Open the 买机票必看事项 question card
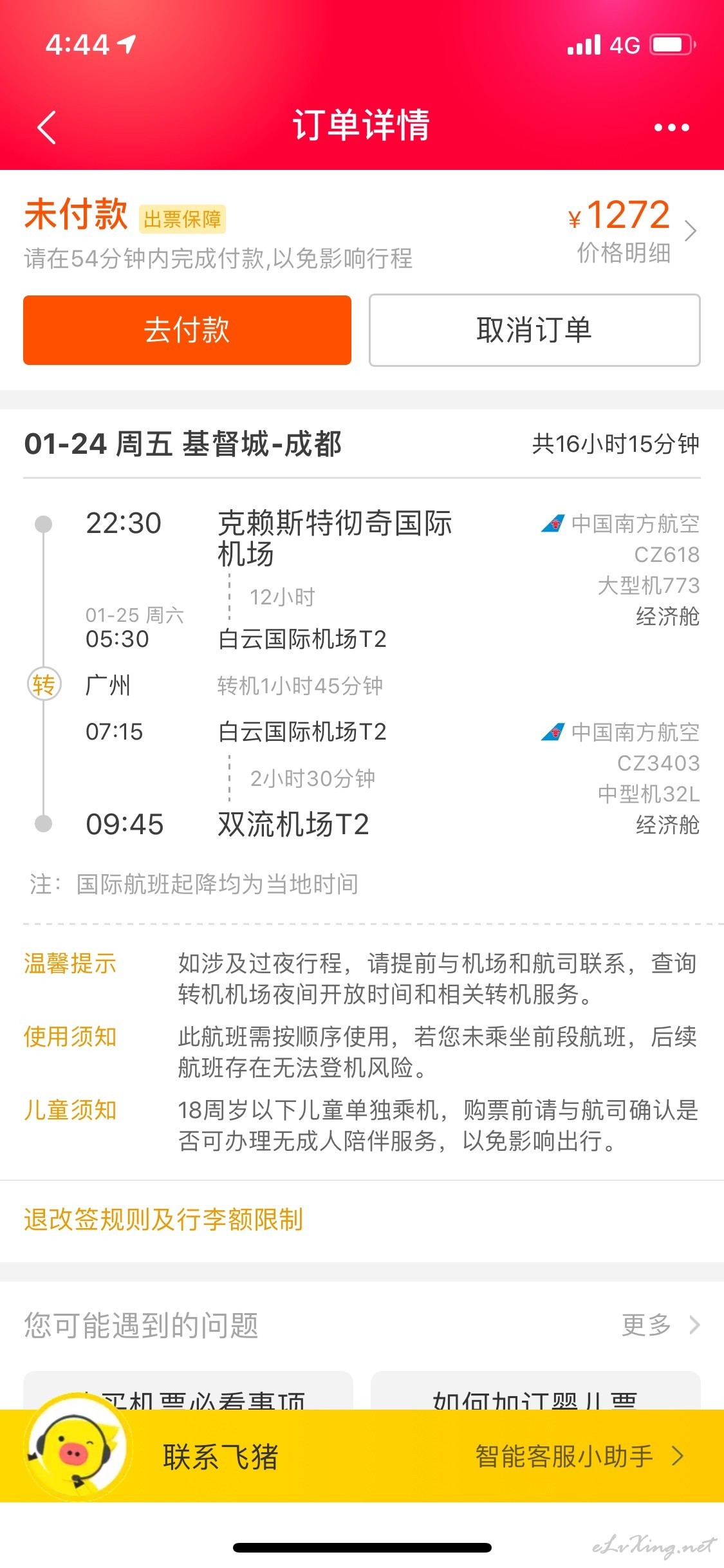The height and width of the screenshot is (1568, 724). coord(188,1391)
